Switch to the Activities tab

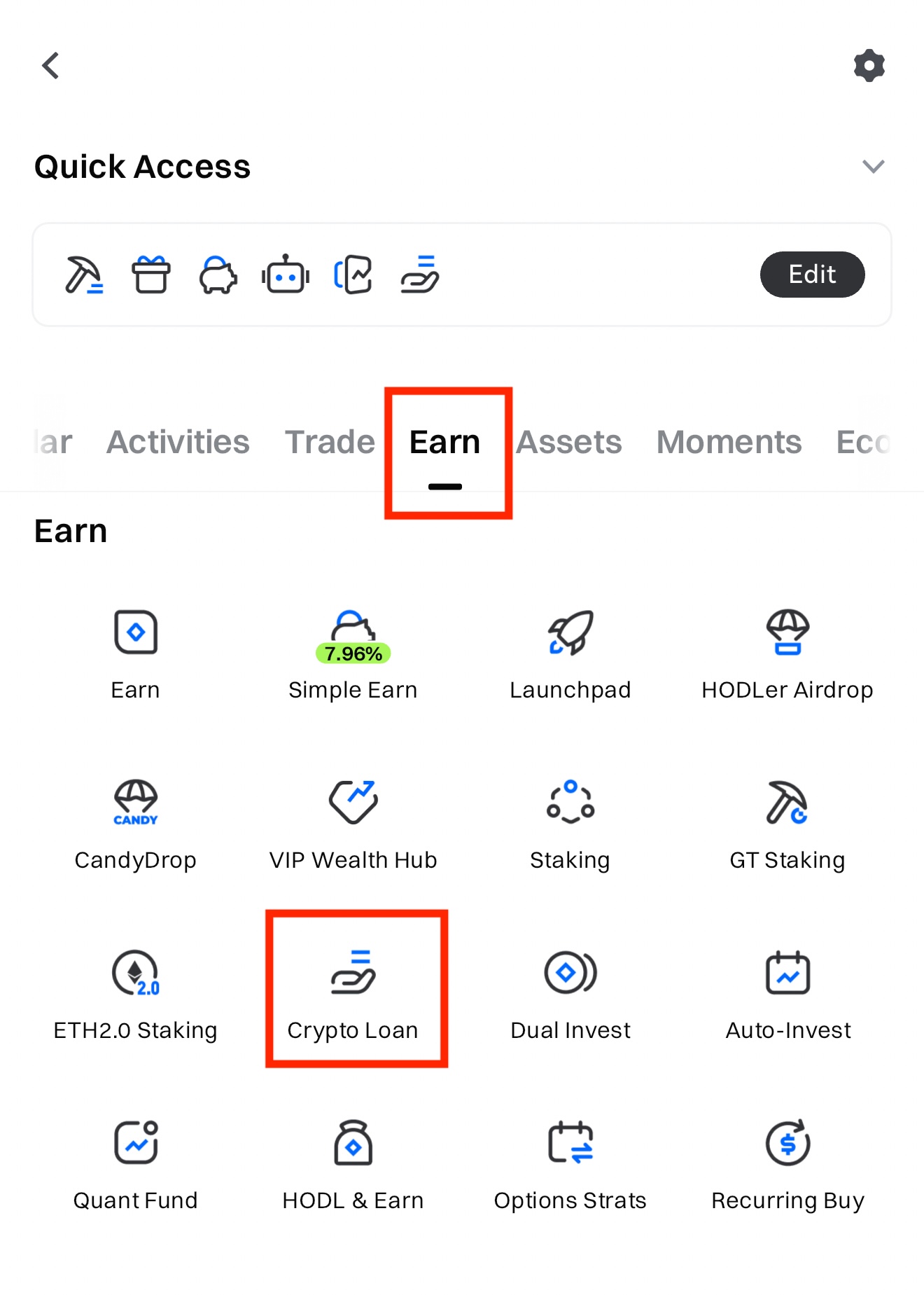178,442
